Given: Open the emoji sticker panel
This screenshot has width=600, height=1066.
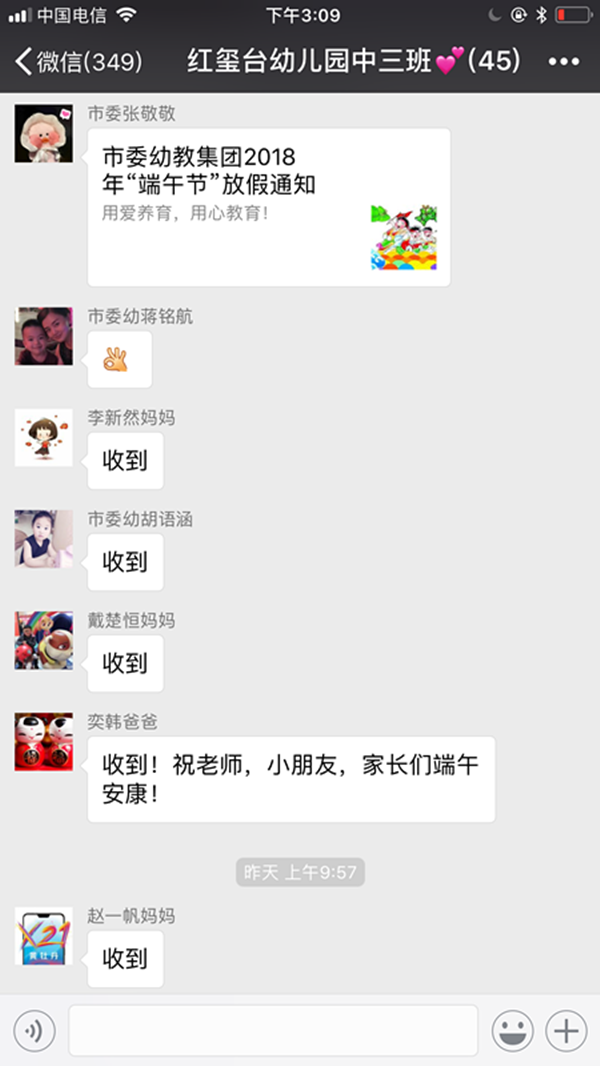Looking at the screenshot, I should 513,1030.
